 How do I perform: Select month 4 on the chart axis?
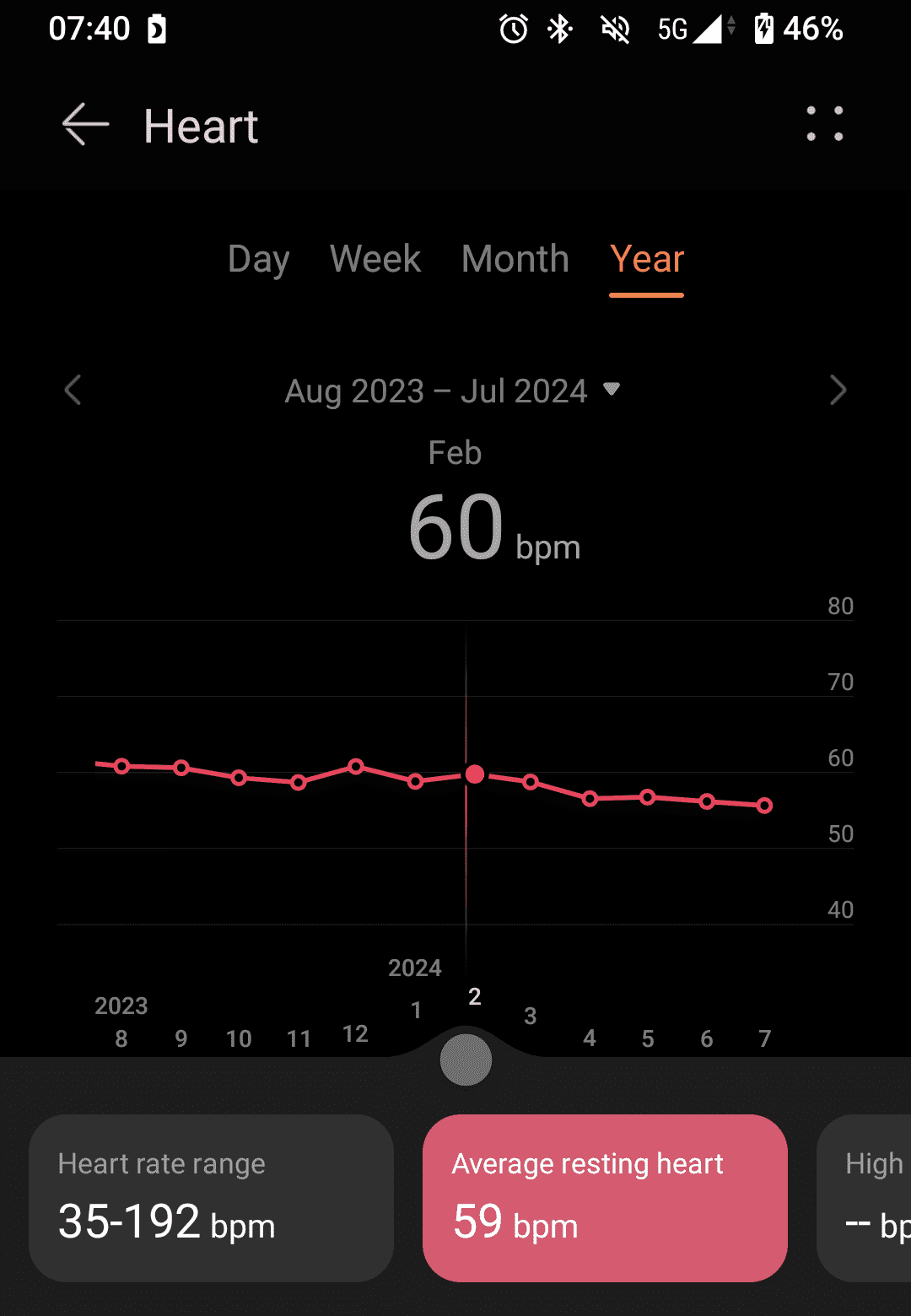[x=590, y=1038]
